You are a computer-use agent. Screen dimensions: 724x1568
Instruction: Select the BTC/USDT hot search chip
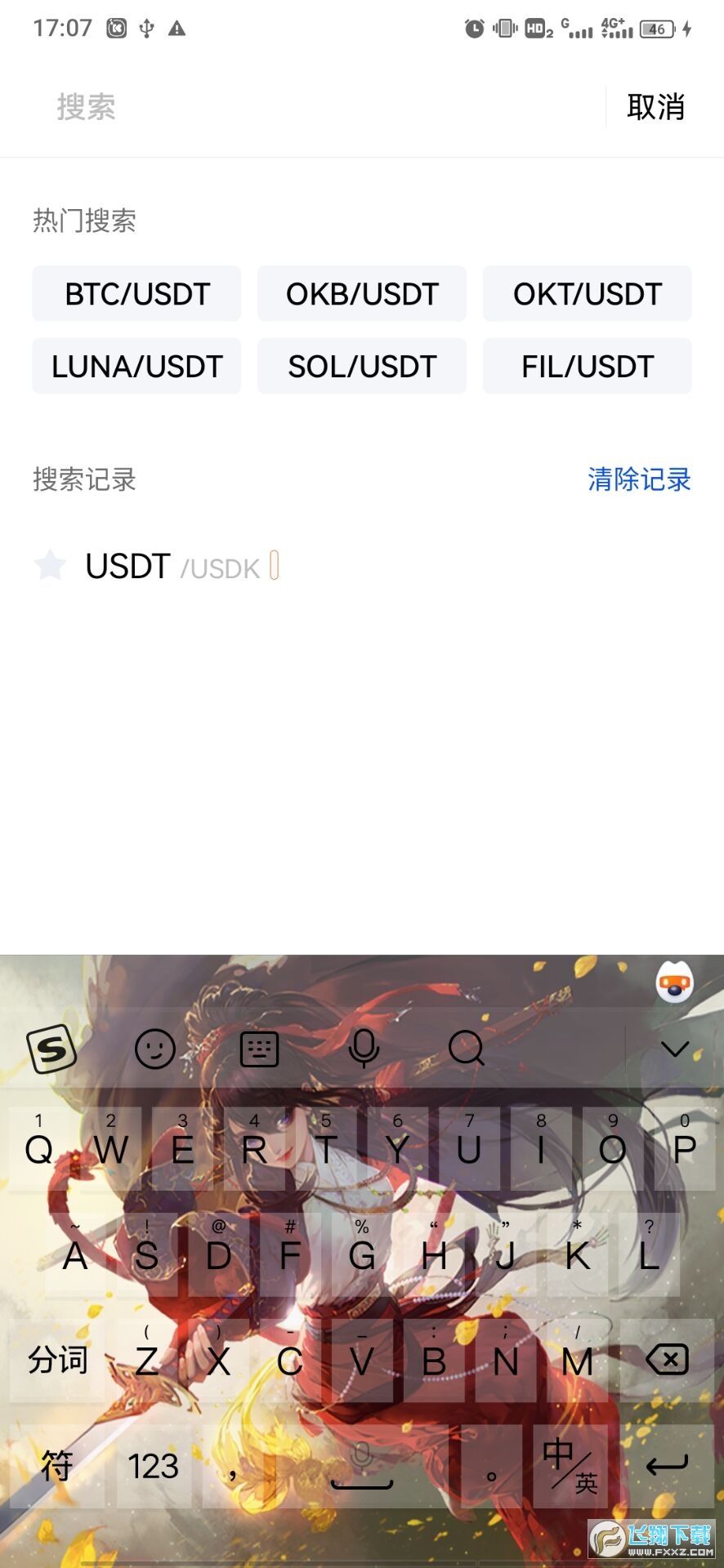click(x=136, y=294)
